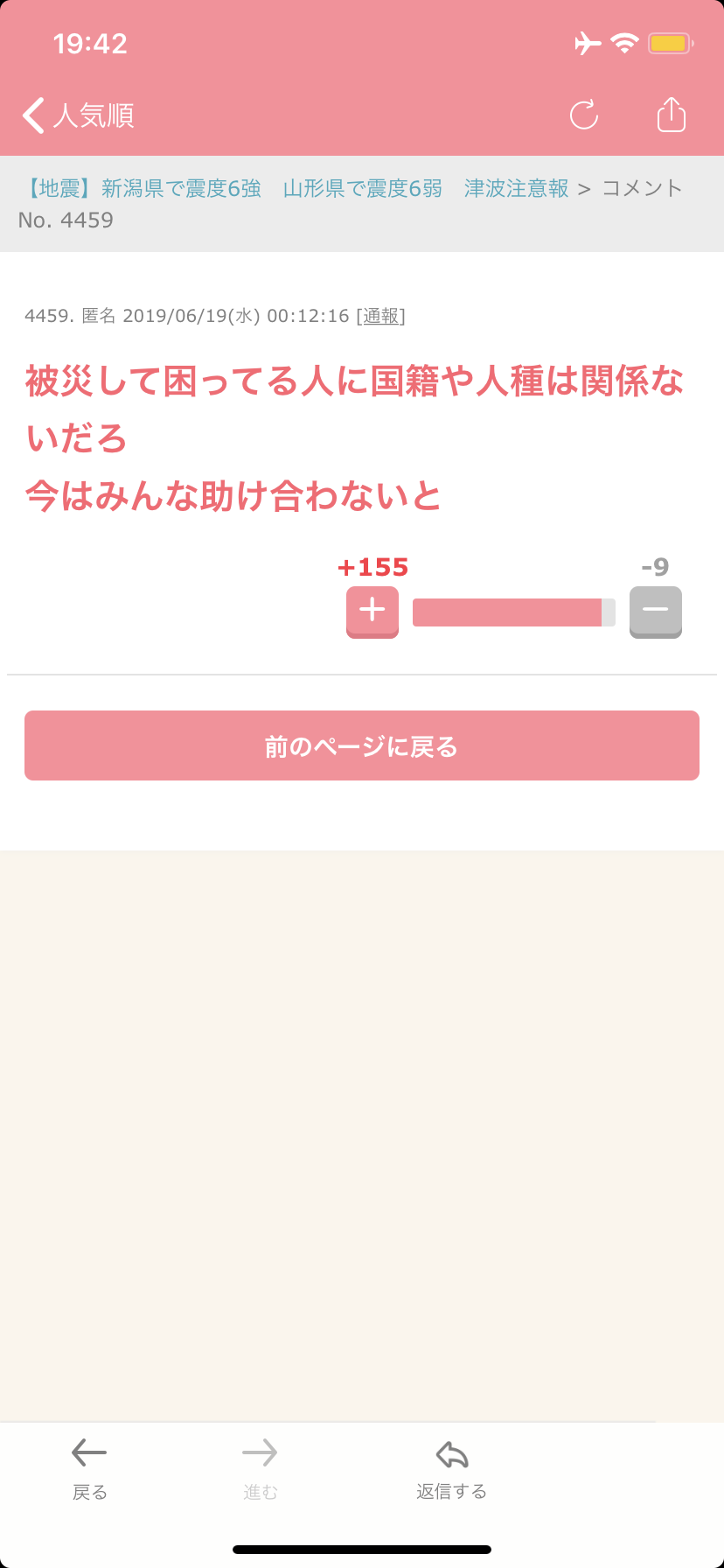Reply using 返信する
The image size is (724, 1568).
[451, 1468]
